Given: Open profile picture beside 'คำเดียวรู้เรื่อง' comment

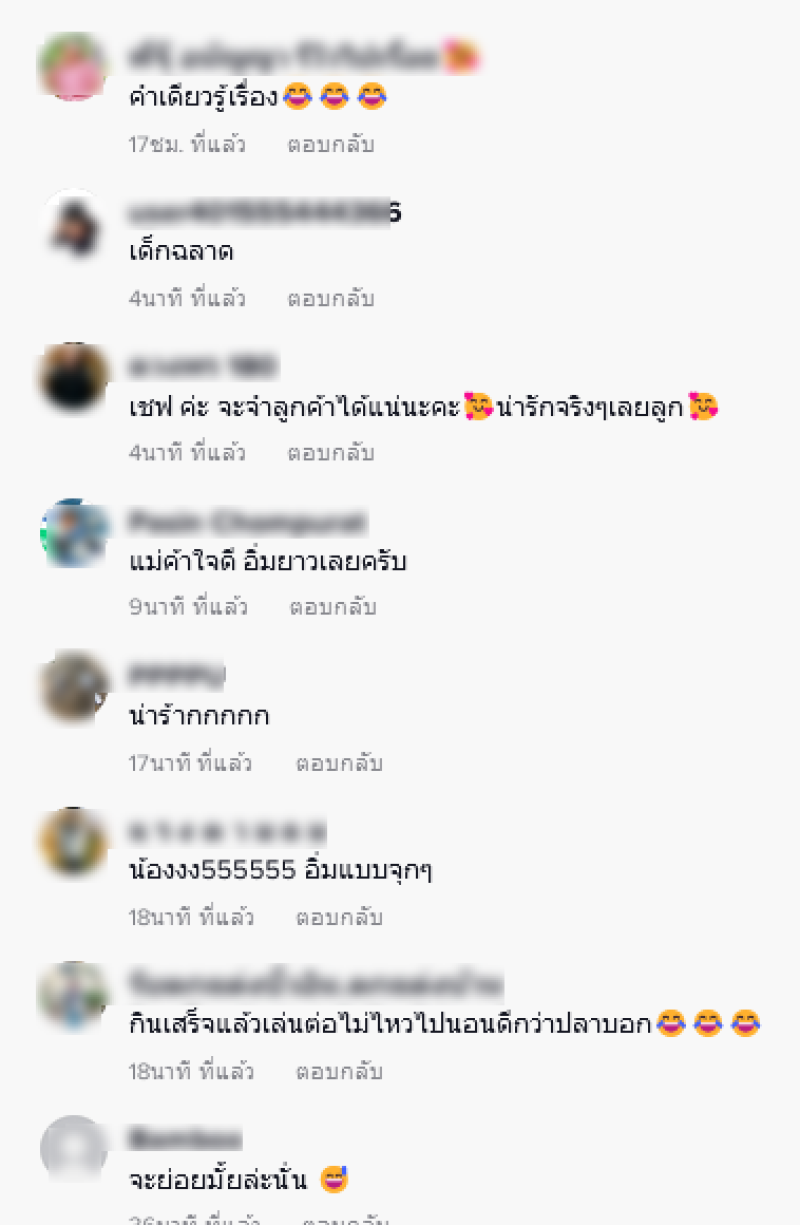Looking at the screenshot, I should [x=72, y=67].
